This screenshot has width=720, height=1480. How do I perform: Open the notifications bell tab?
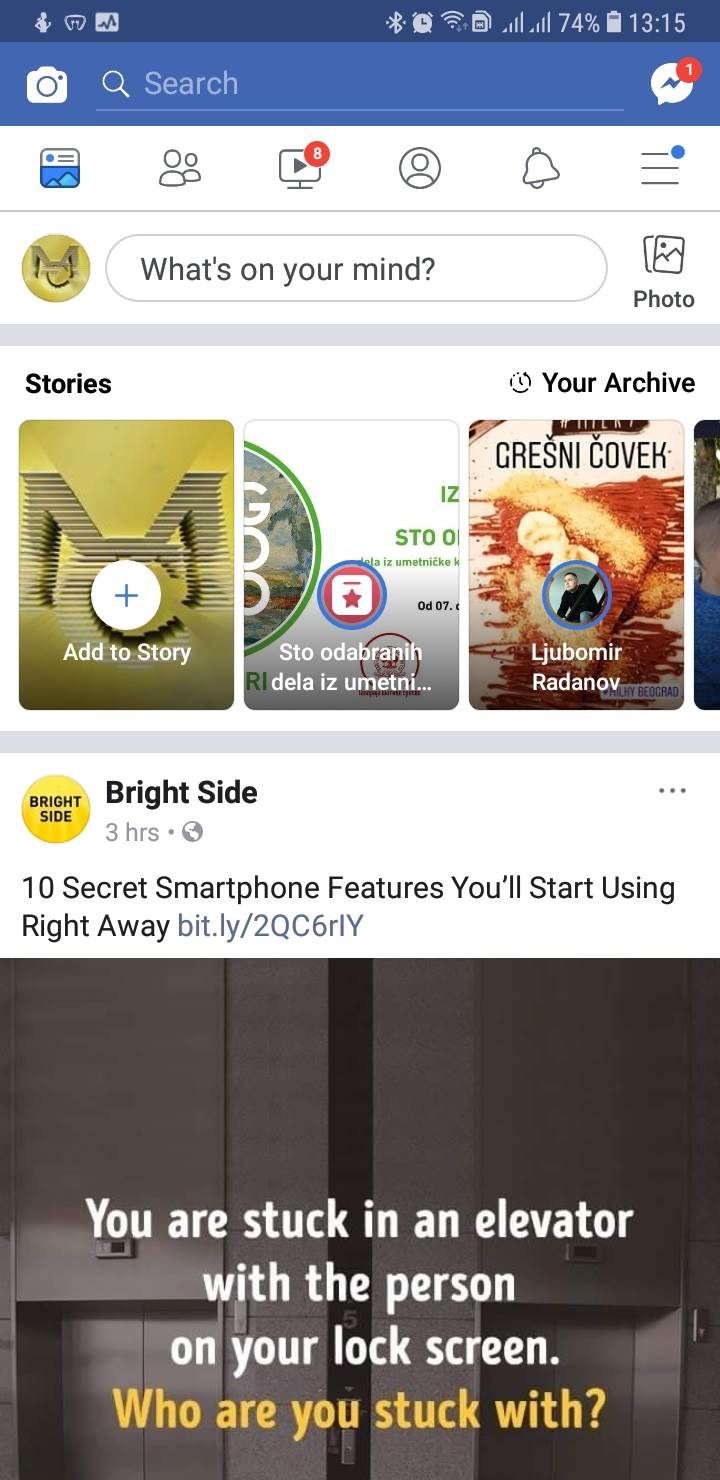(540, 168)
